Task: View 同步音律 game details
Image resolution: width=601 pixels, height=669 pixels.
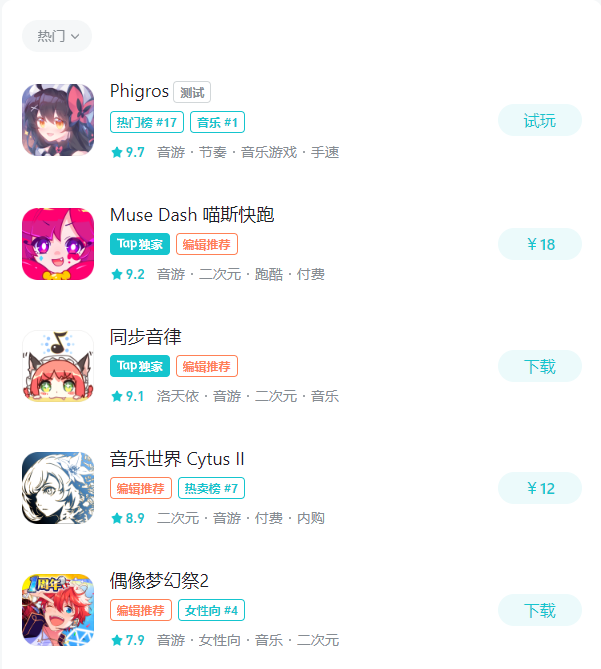Action: [x=145, y=337]
